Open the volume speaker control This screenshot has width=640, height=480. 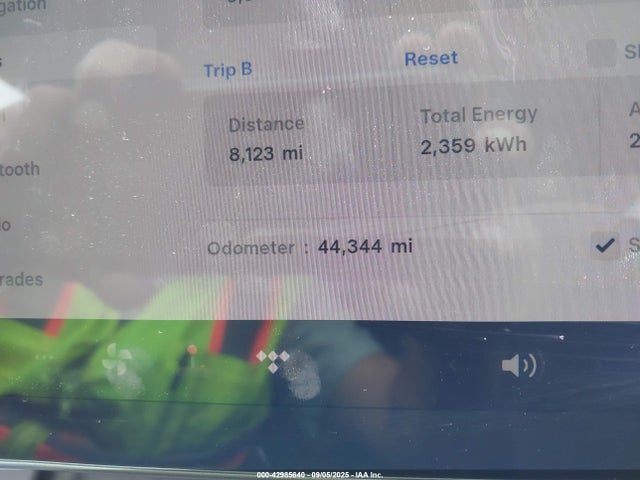[x=518, y=365]
